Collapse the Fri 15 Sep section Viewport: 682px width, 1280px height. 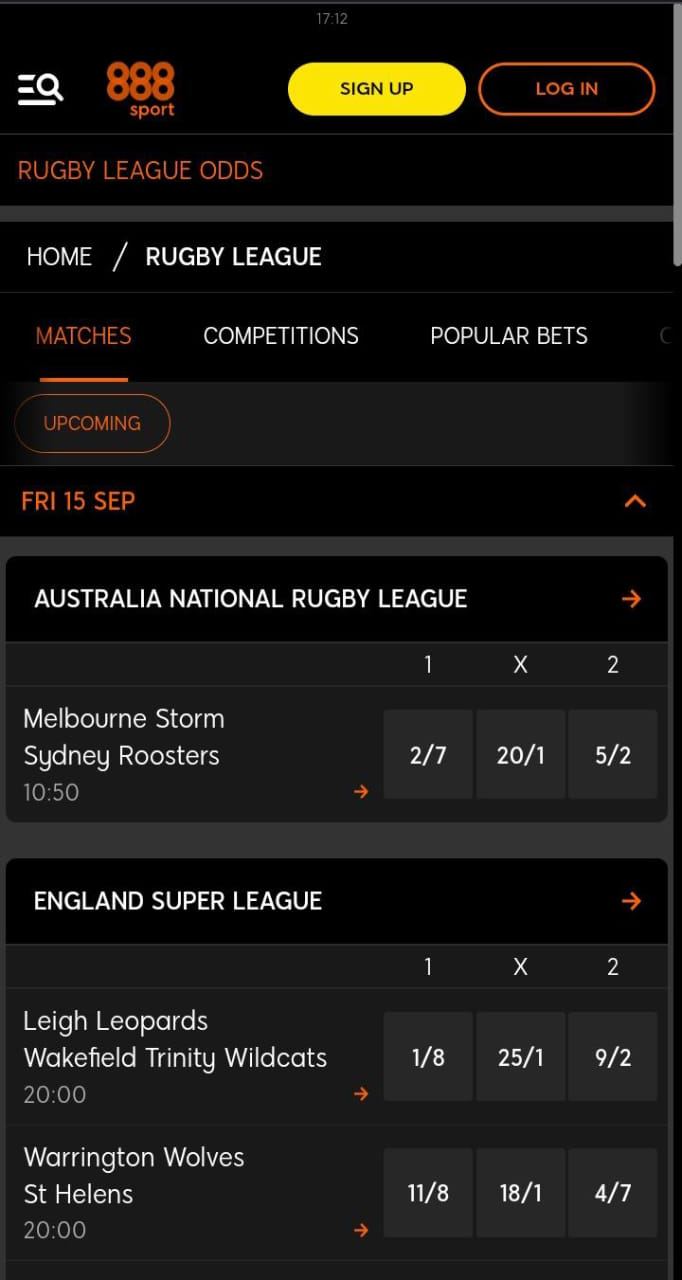pos(635,501)
